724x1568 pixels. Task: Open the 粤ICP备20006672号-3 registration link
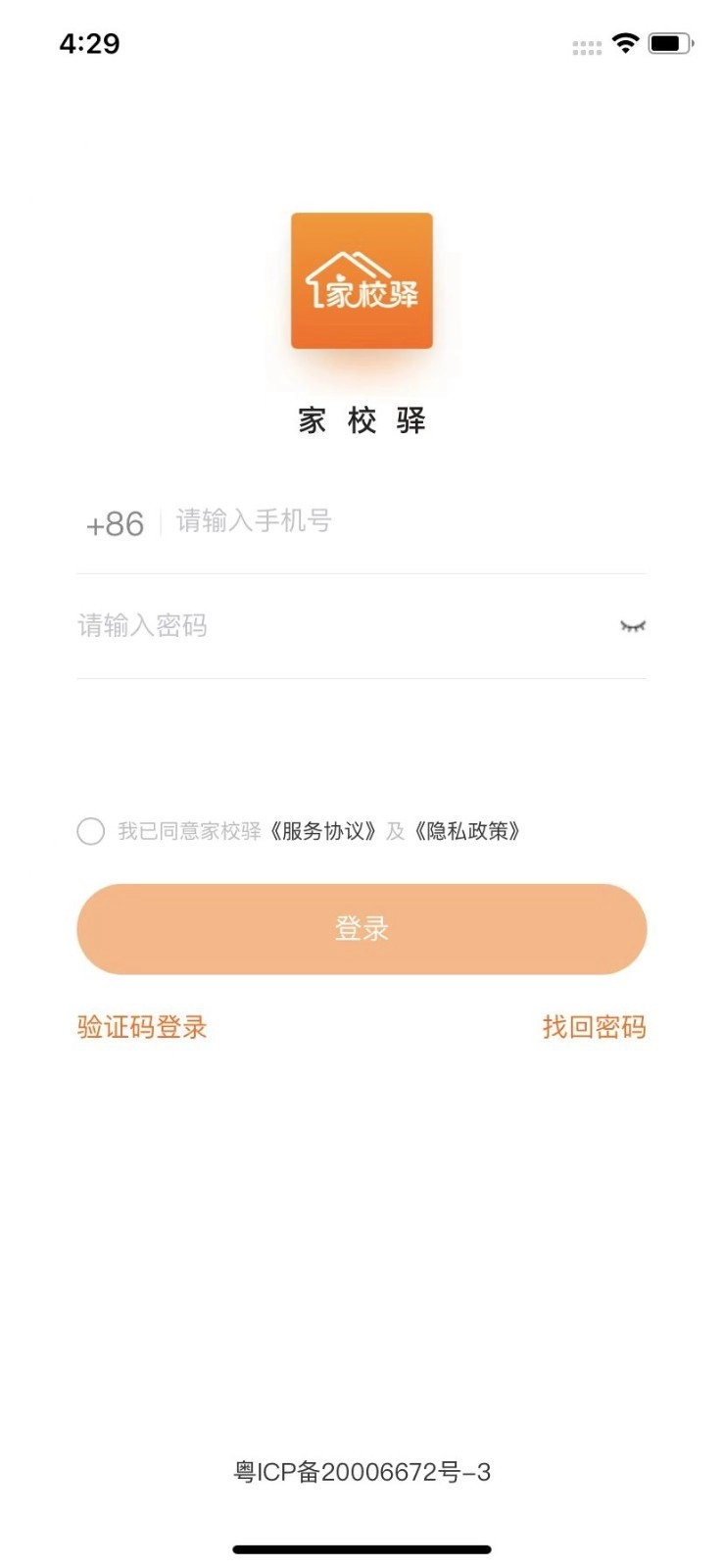[362, 1470]
